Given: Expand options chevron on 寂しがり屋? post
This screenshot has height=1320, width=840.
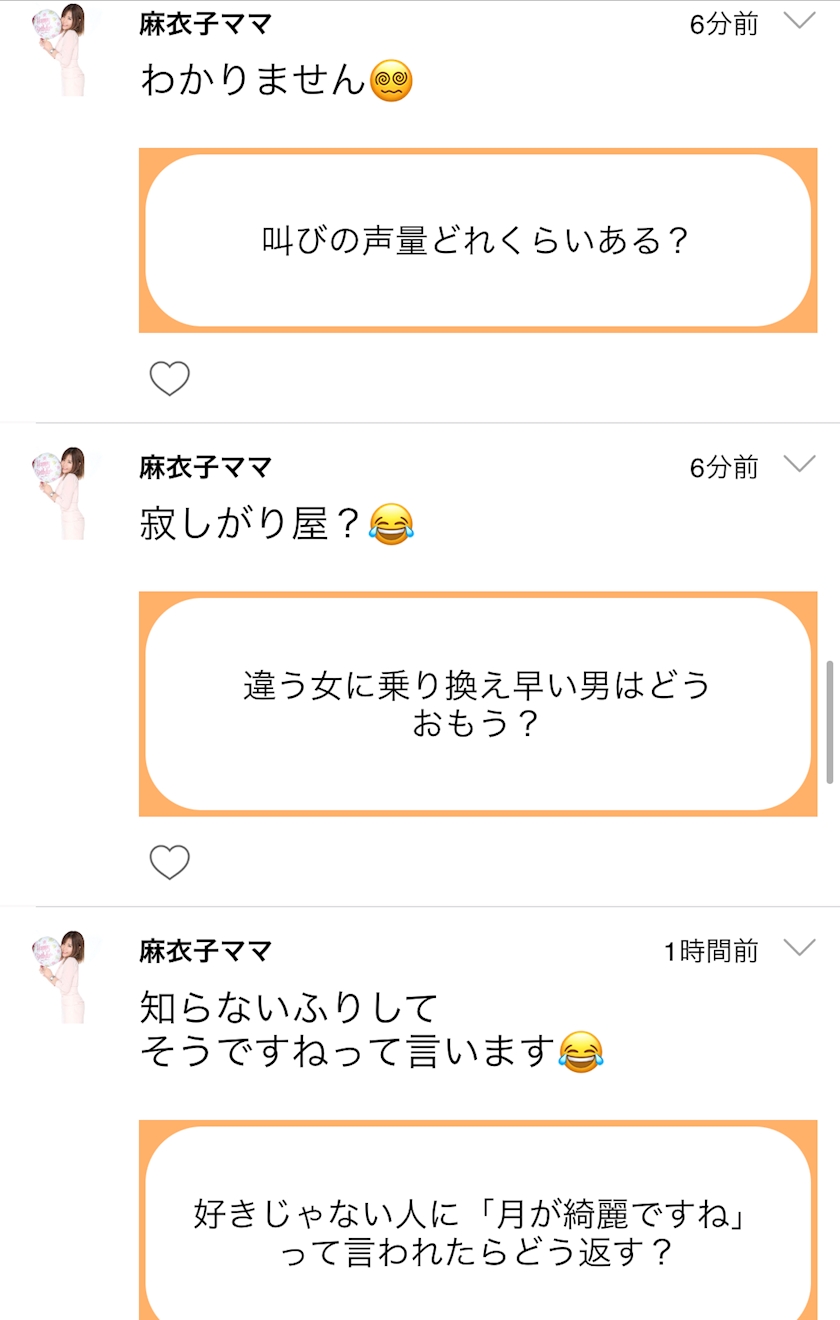Looking at the screenshot, I should [799, 463].
